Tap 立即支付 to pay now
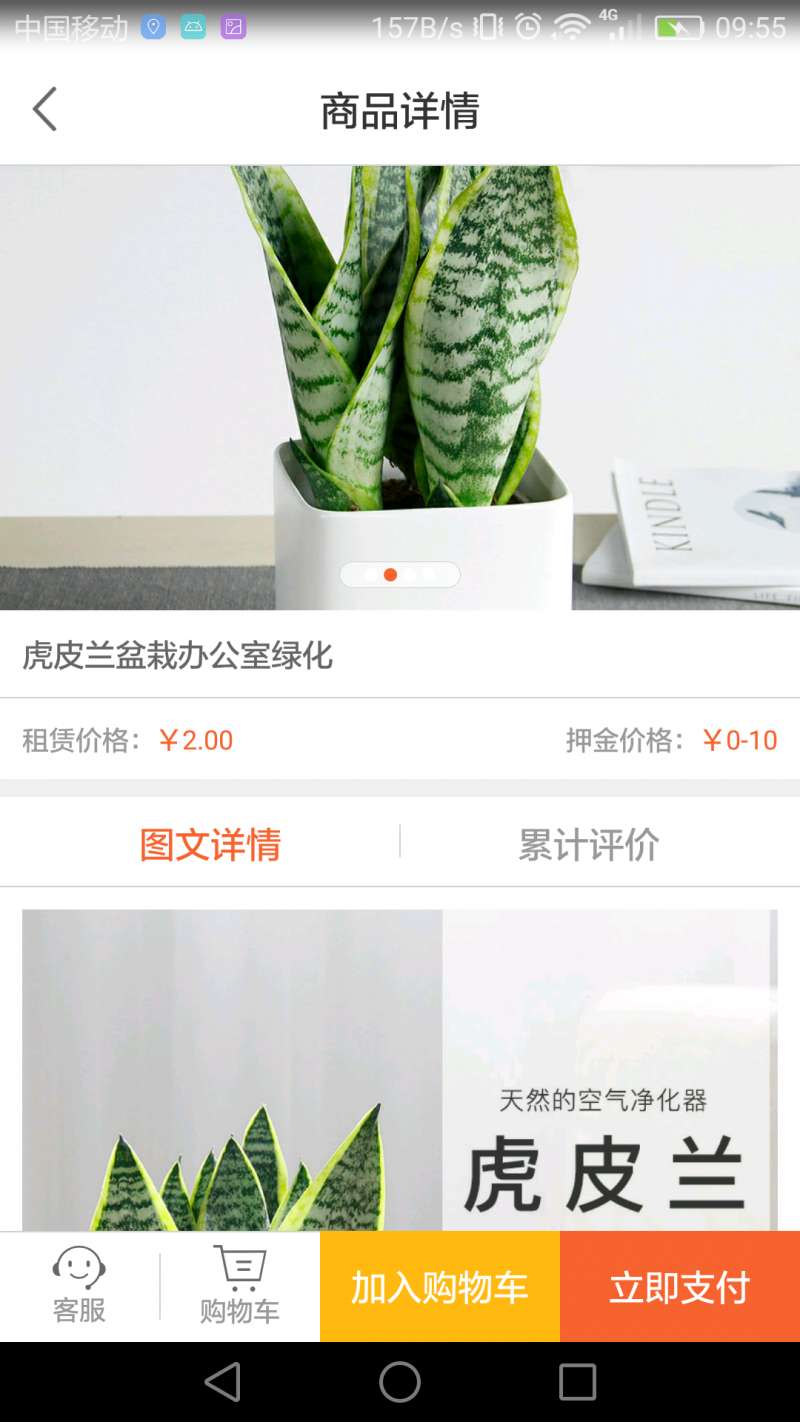This screenshot has height=1422, width=800. (x=680, y=1287)
